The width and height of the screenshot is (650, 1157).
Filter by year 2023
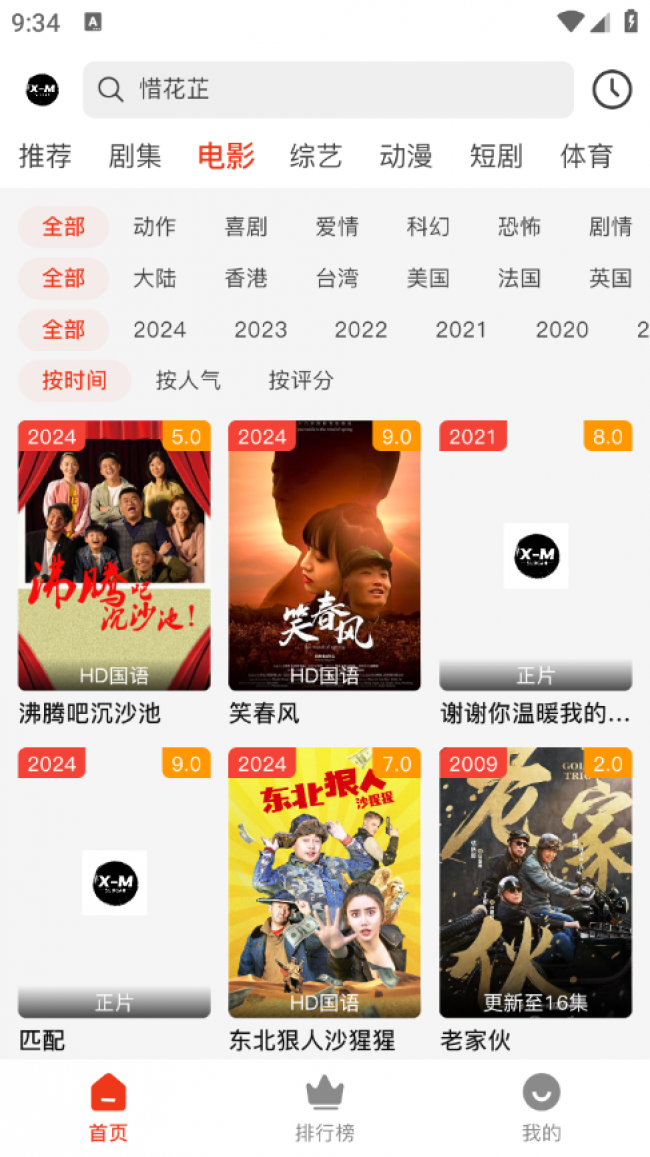click(260, 330)
